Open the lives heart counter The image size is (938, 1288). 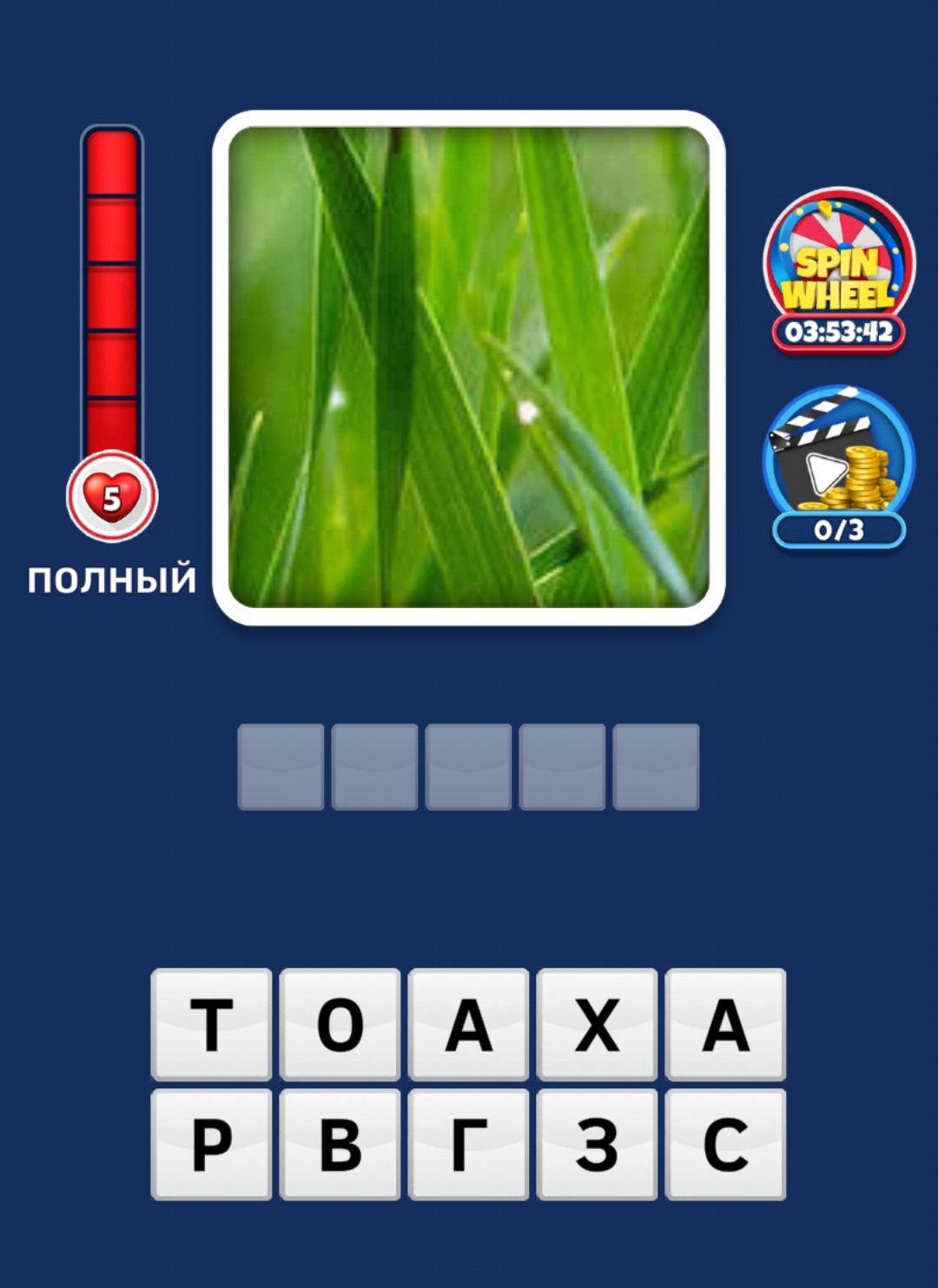click(112, 498)
